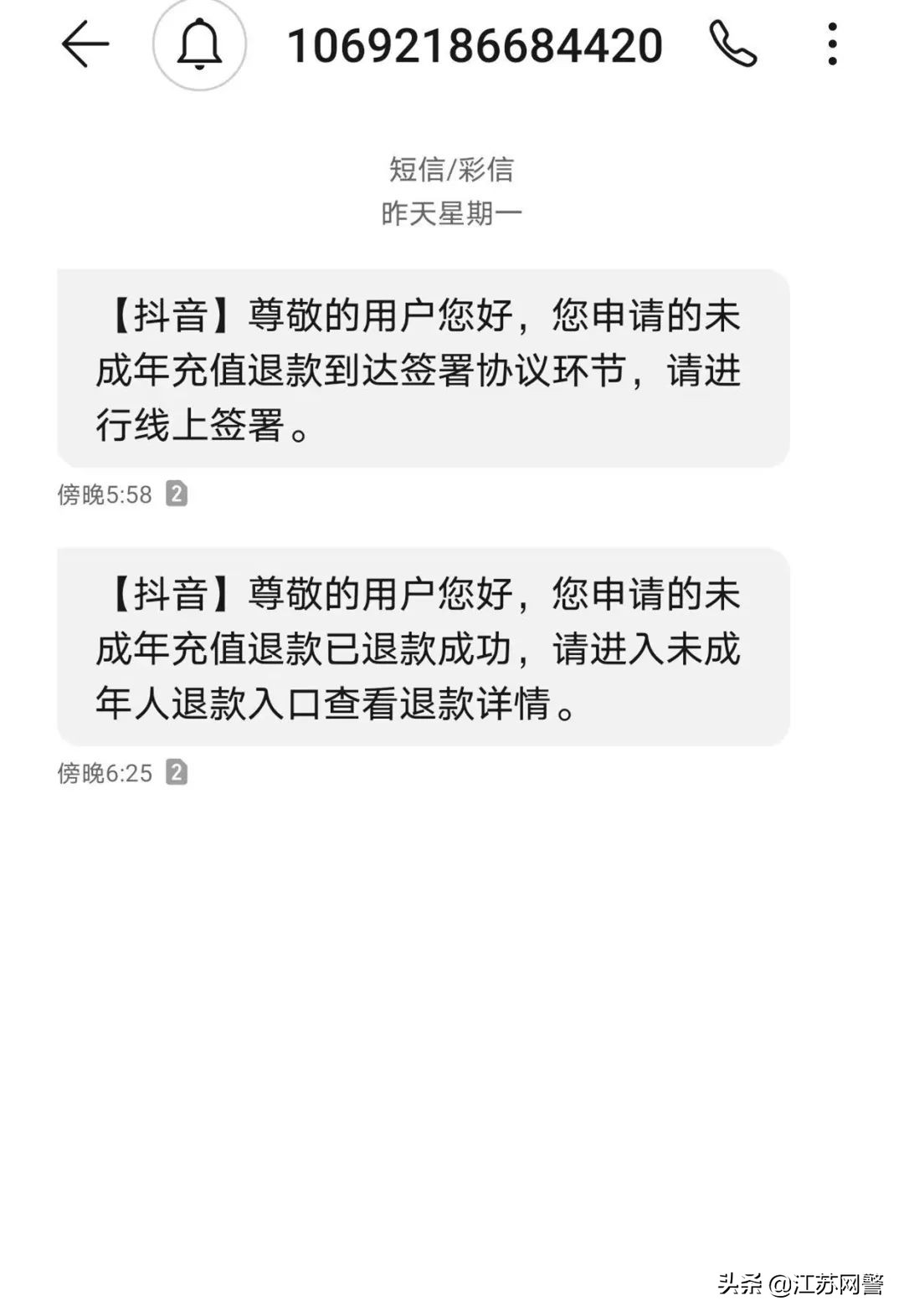Viewport: 904px width, 1316px height.
Task: Tap the notification bell avatar at top
Action: 198,49
